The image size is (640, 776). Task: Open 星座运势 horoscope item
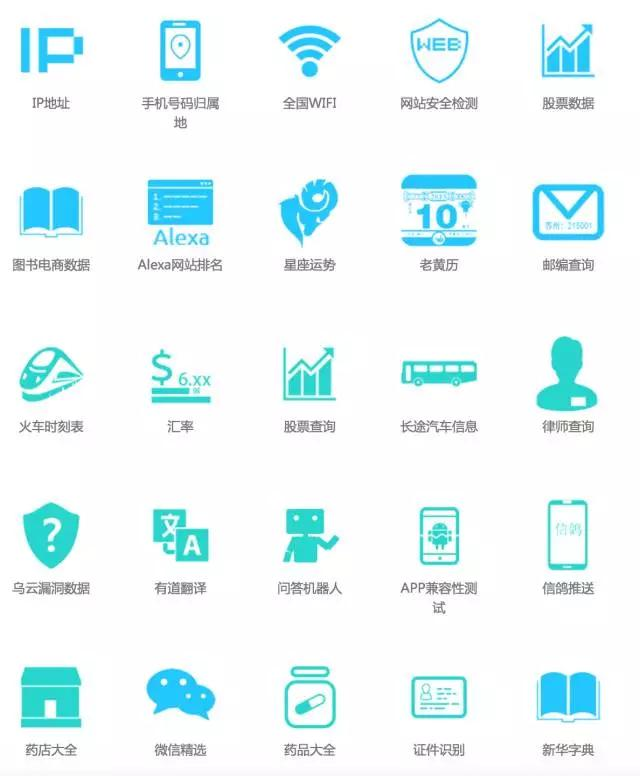pos(309,212)
